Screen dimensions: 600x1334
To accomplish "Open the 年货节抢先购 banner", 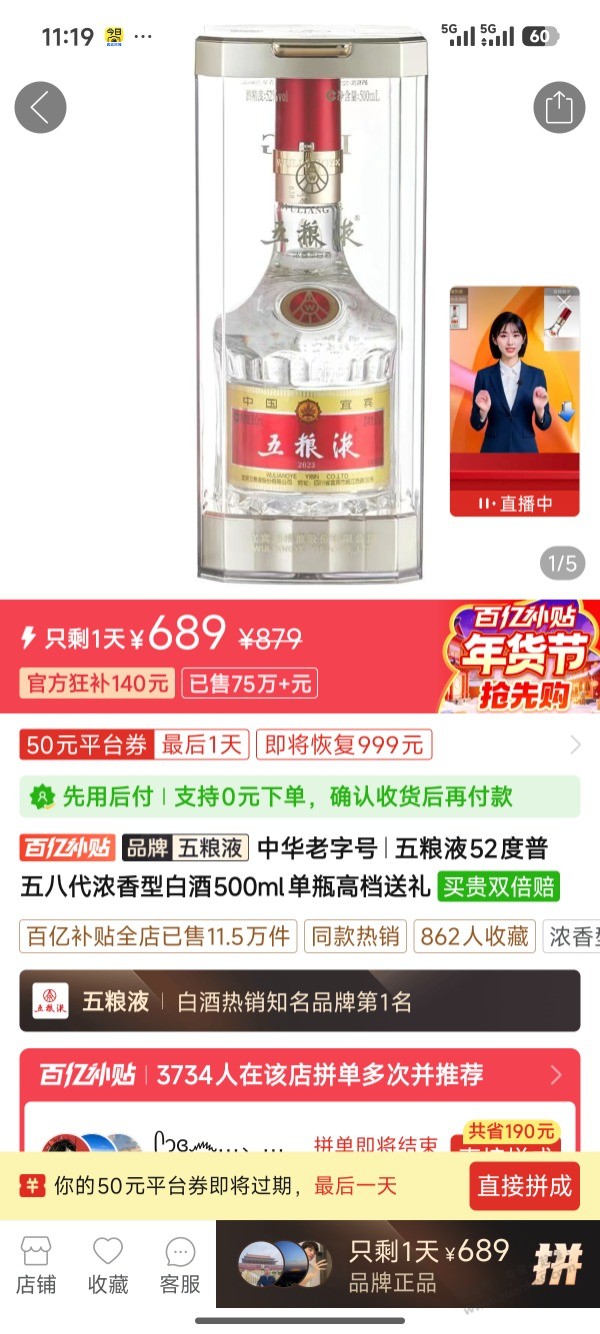I will 522,656.
